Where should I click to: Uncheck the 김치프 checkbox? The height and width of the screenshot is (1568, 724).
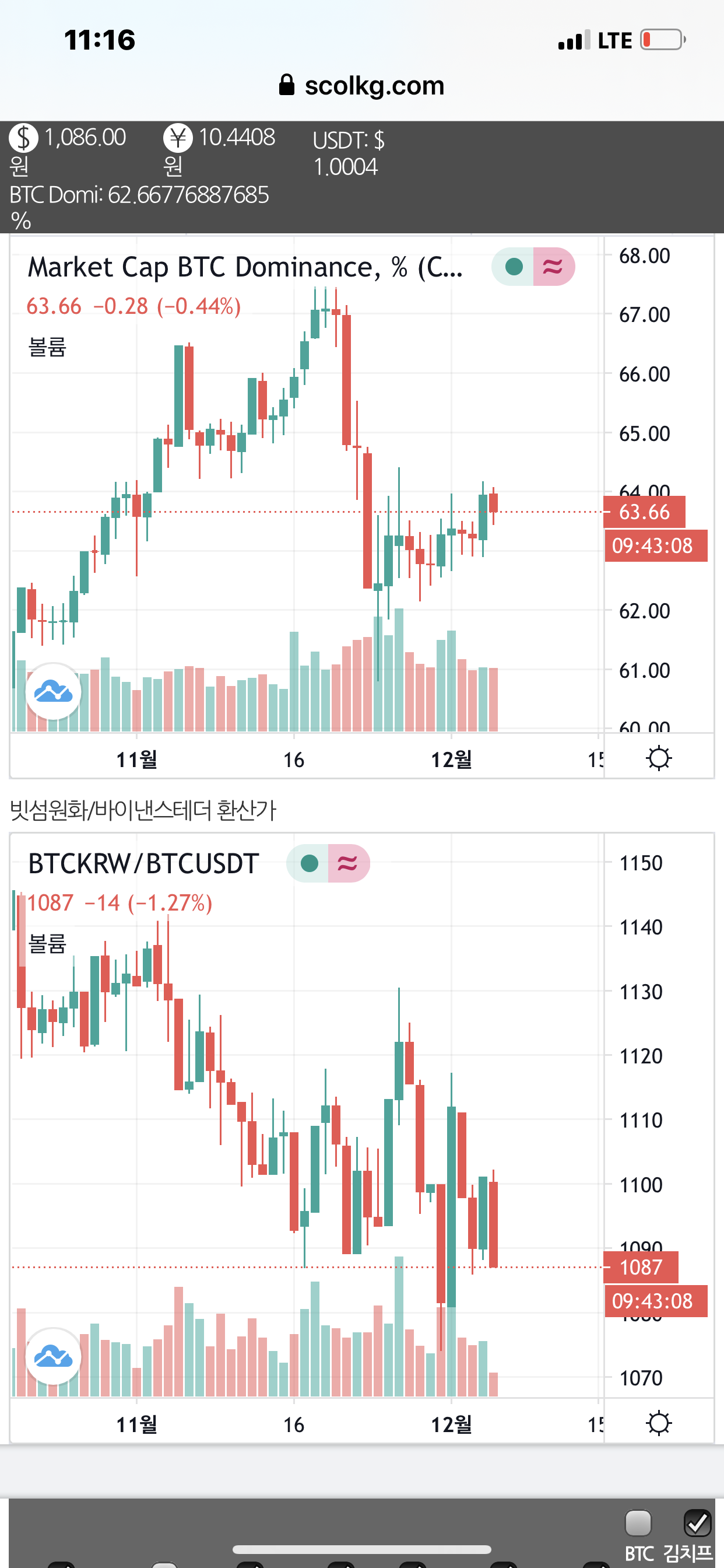(x=697, y=1524)
